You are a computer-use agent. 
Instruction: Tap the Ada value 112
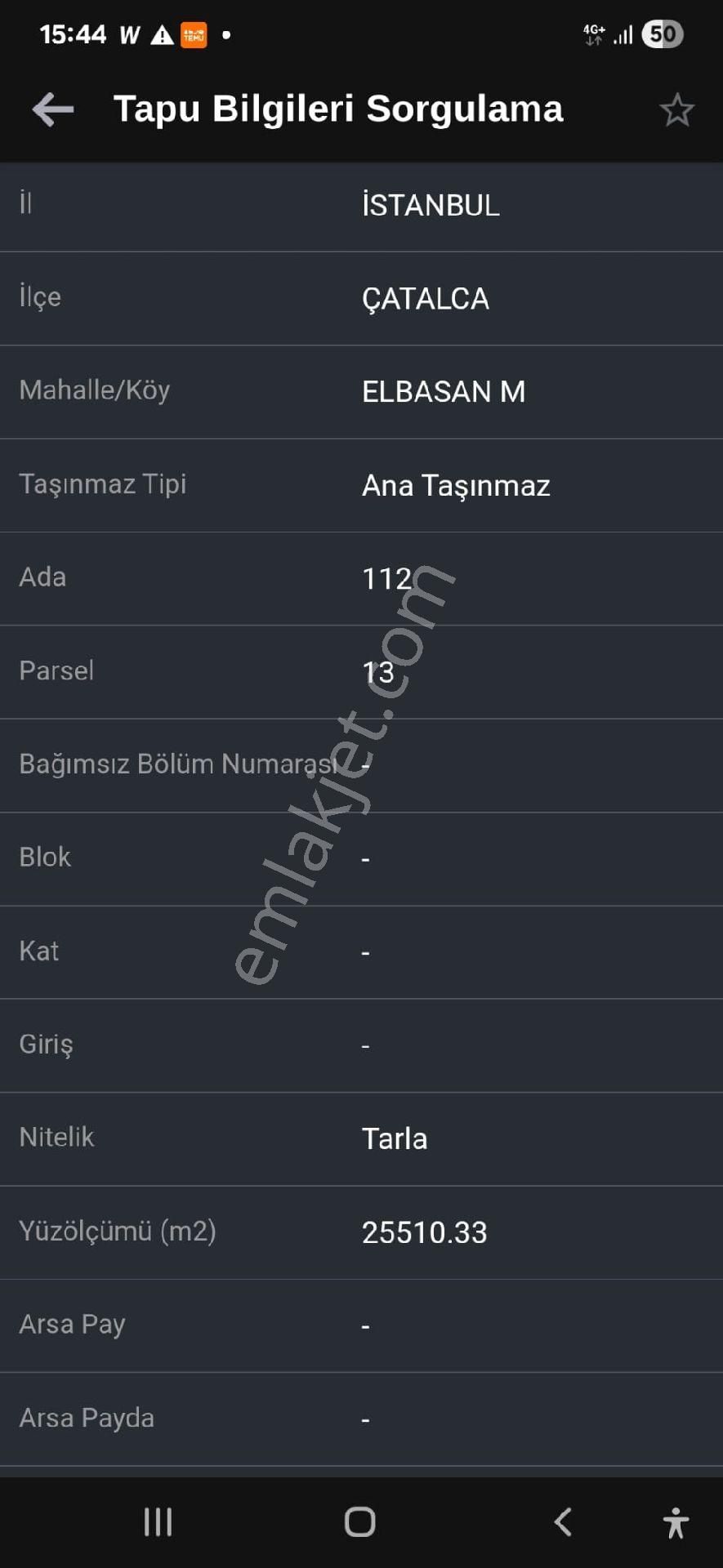(387, 578)
